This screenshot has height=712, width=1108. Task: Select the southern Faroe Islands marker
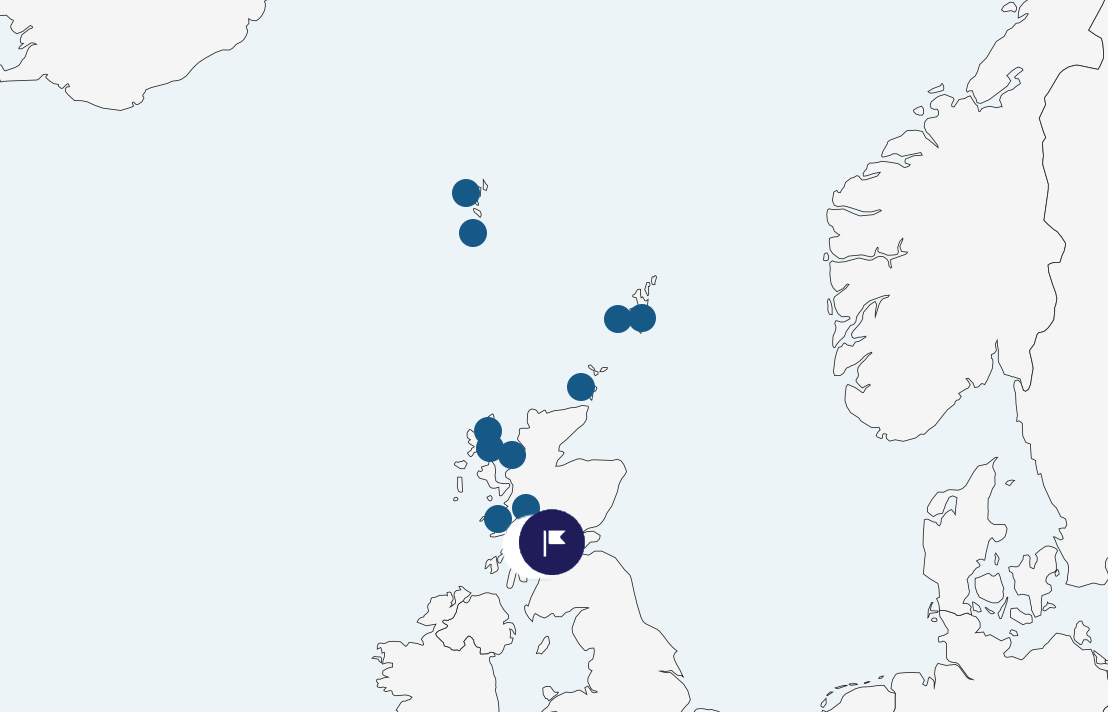(473, 233)
